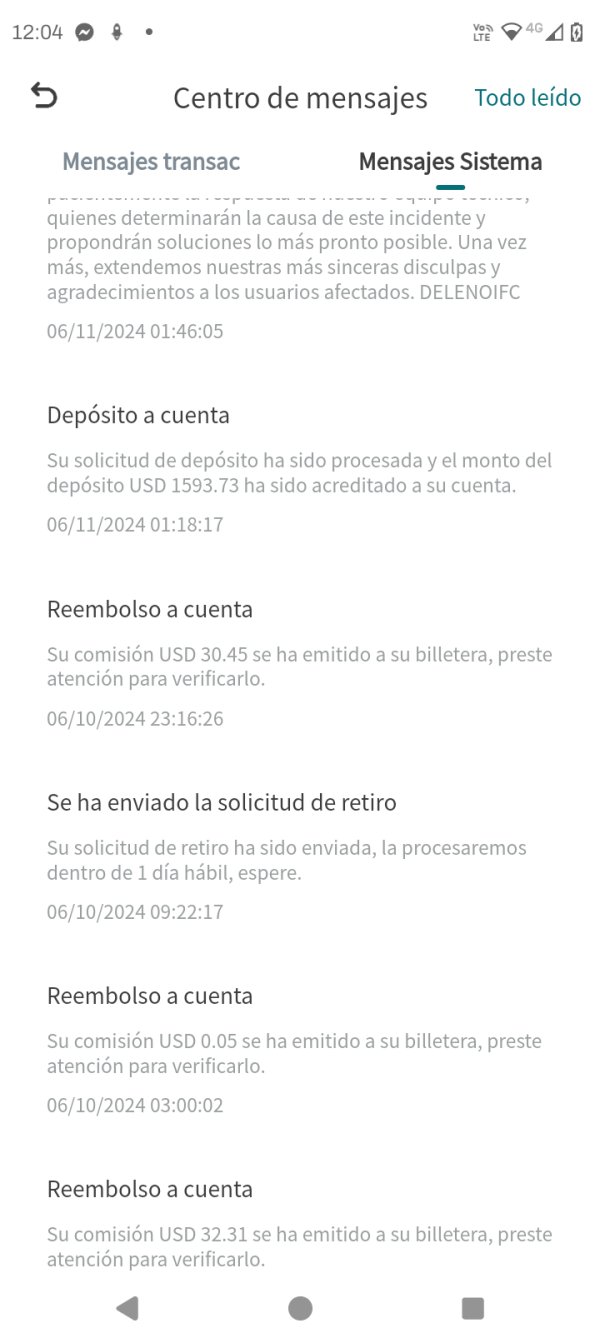Go back using the top-left arrow
This screenshot has width=600, height=1343.
tap(45, 96)
